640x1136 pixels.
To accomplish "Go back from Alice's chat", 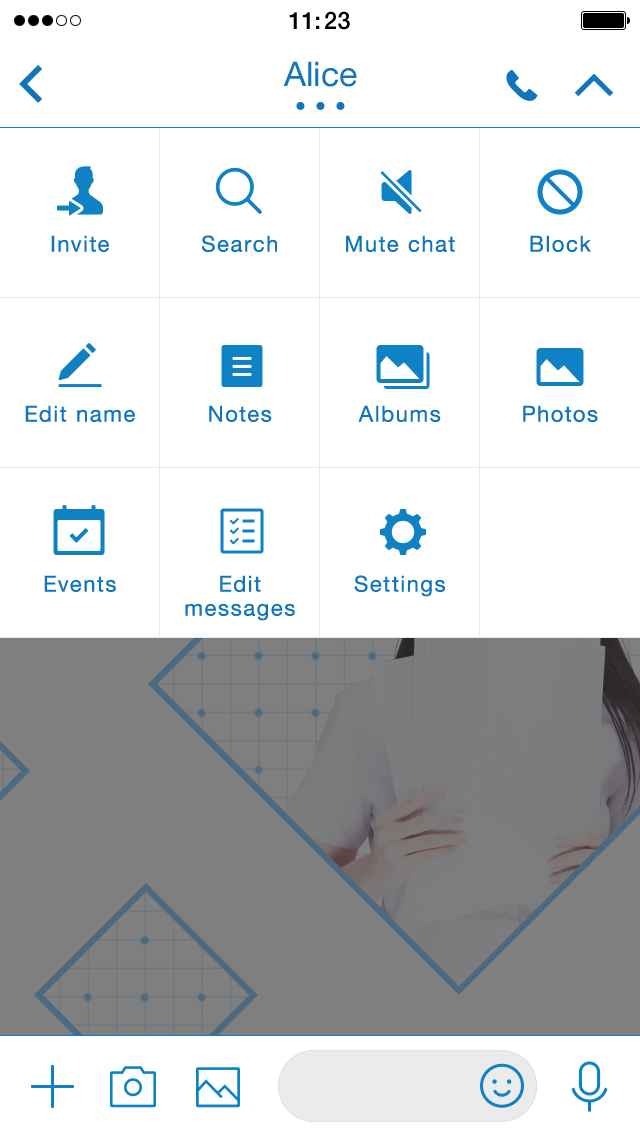I will (31, 84).
